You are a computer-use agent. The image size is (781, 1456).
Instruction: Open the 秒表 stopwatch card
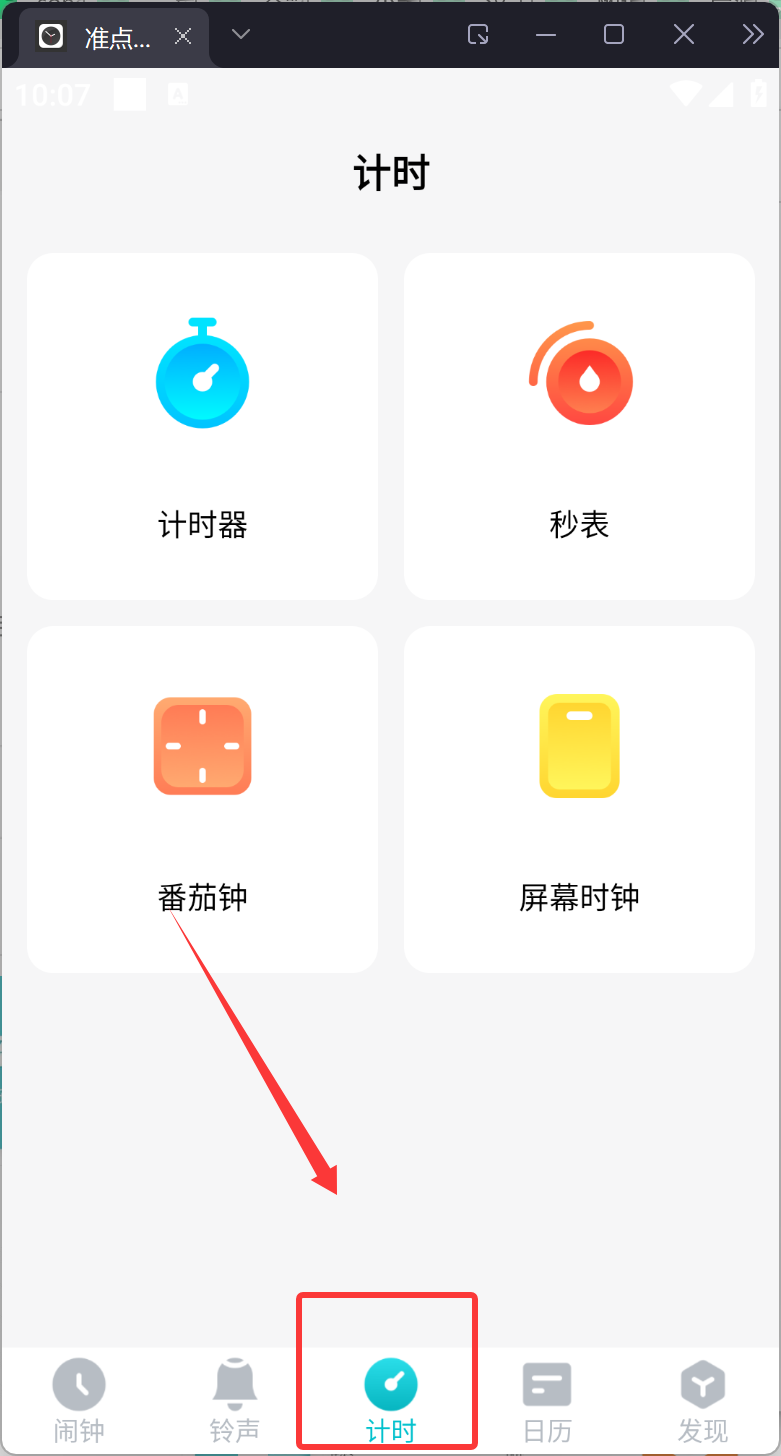pyautogui.click(x=579, y=427)
